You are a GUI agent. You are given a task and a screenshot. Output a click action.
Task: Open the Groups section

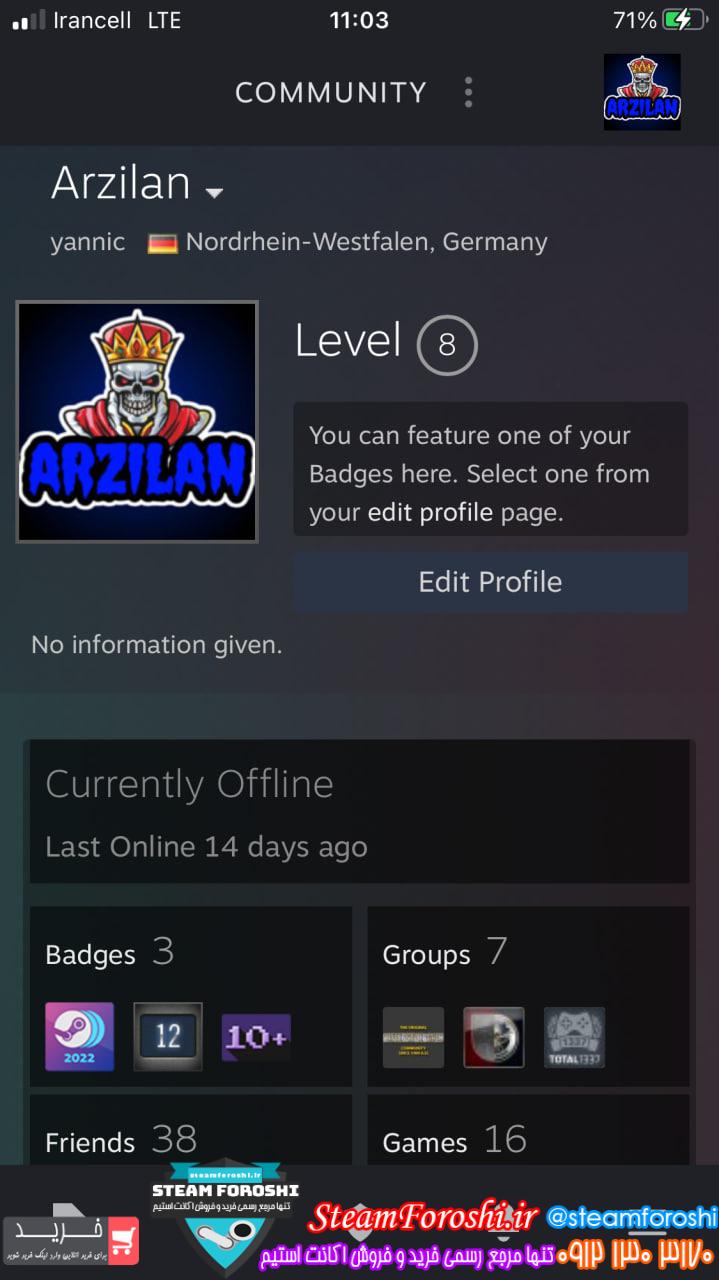[426, 955]
